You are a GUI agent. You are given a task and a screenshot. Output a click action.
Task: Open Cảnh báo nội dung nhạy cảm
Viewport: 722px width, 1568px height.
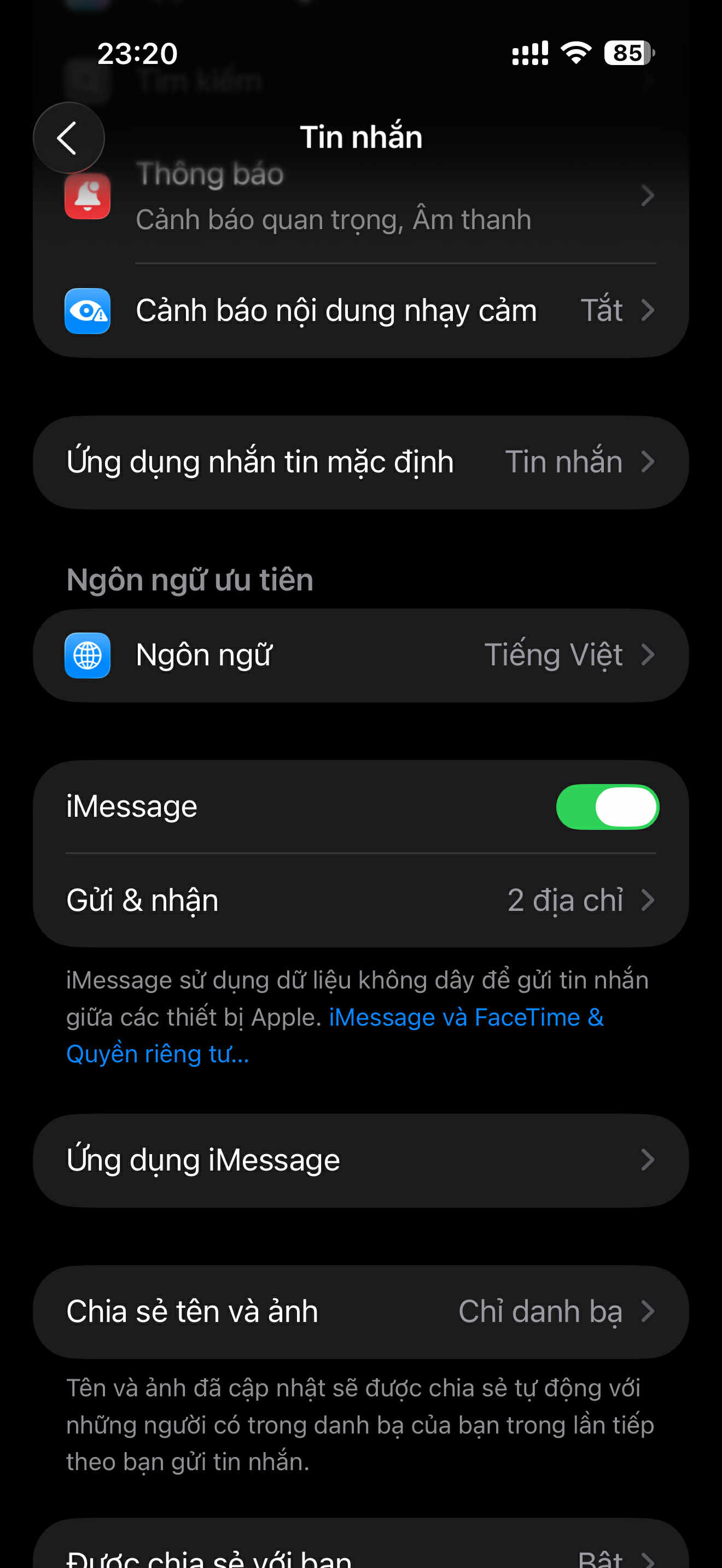click(360, 311)
